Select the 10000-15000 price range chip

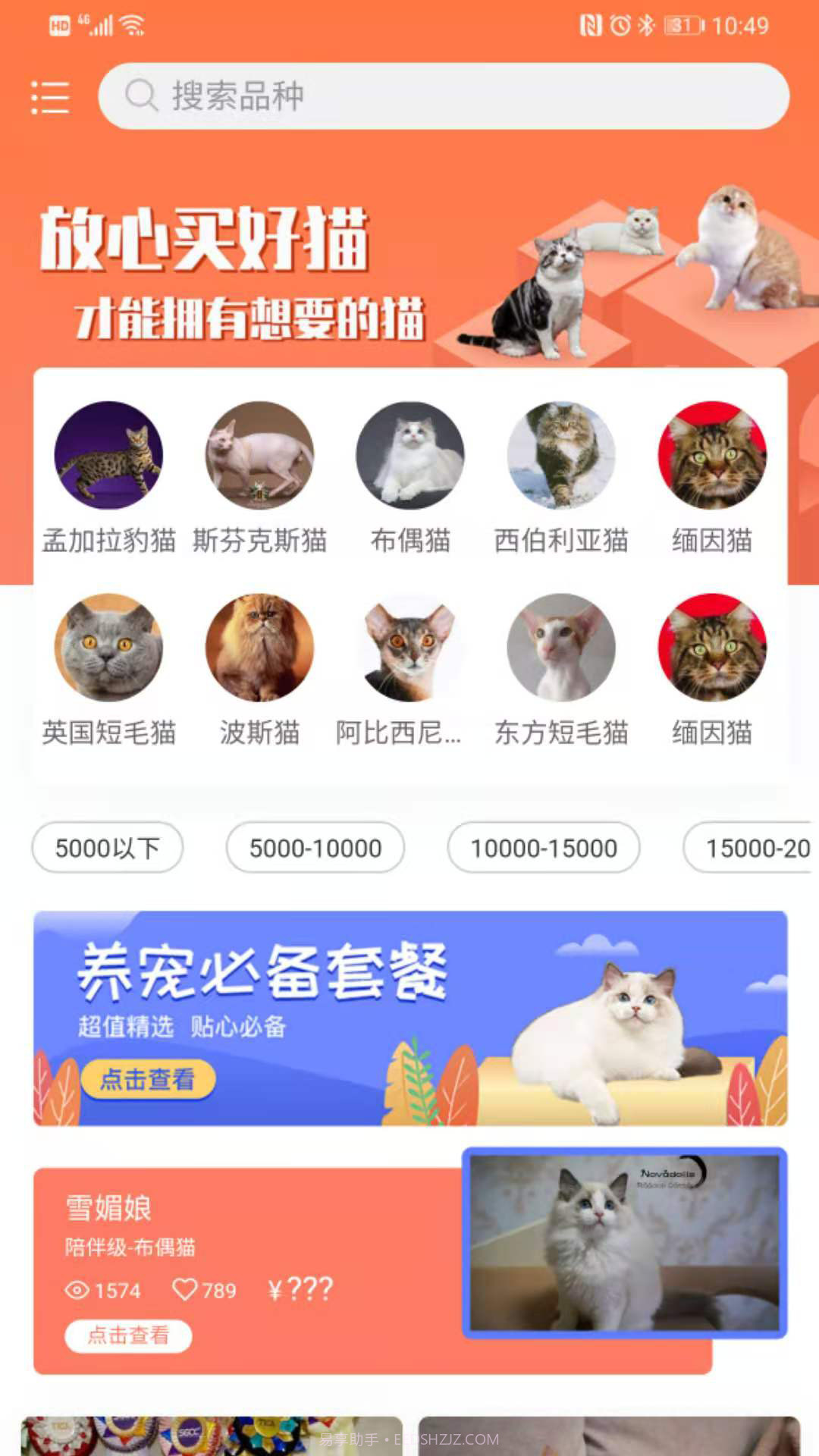[543, 849]
